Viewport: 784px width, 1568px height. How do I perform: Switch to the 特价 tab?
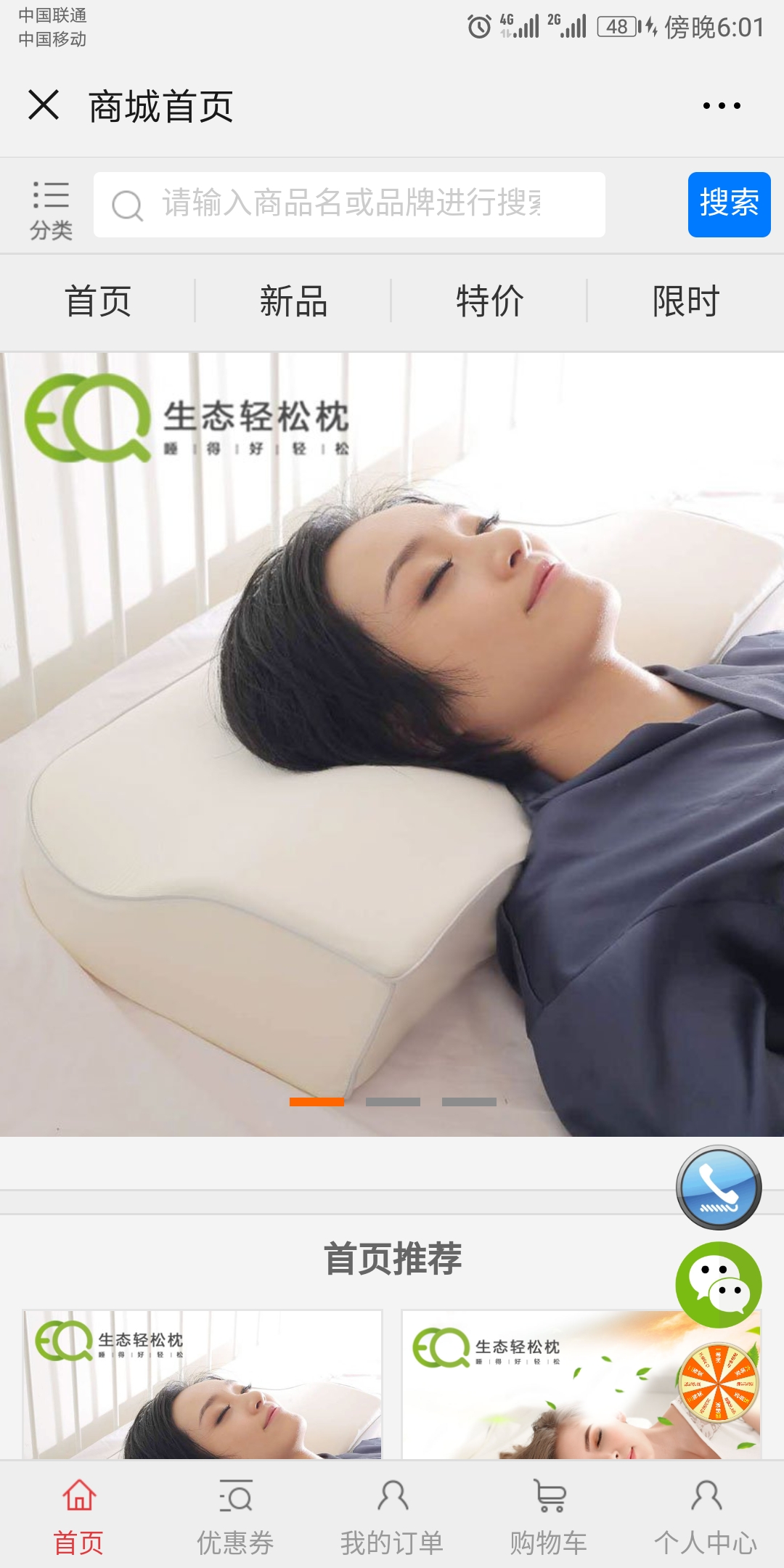click(489, 301)
